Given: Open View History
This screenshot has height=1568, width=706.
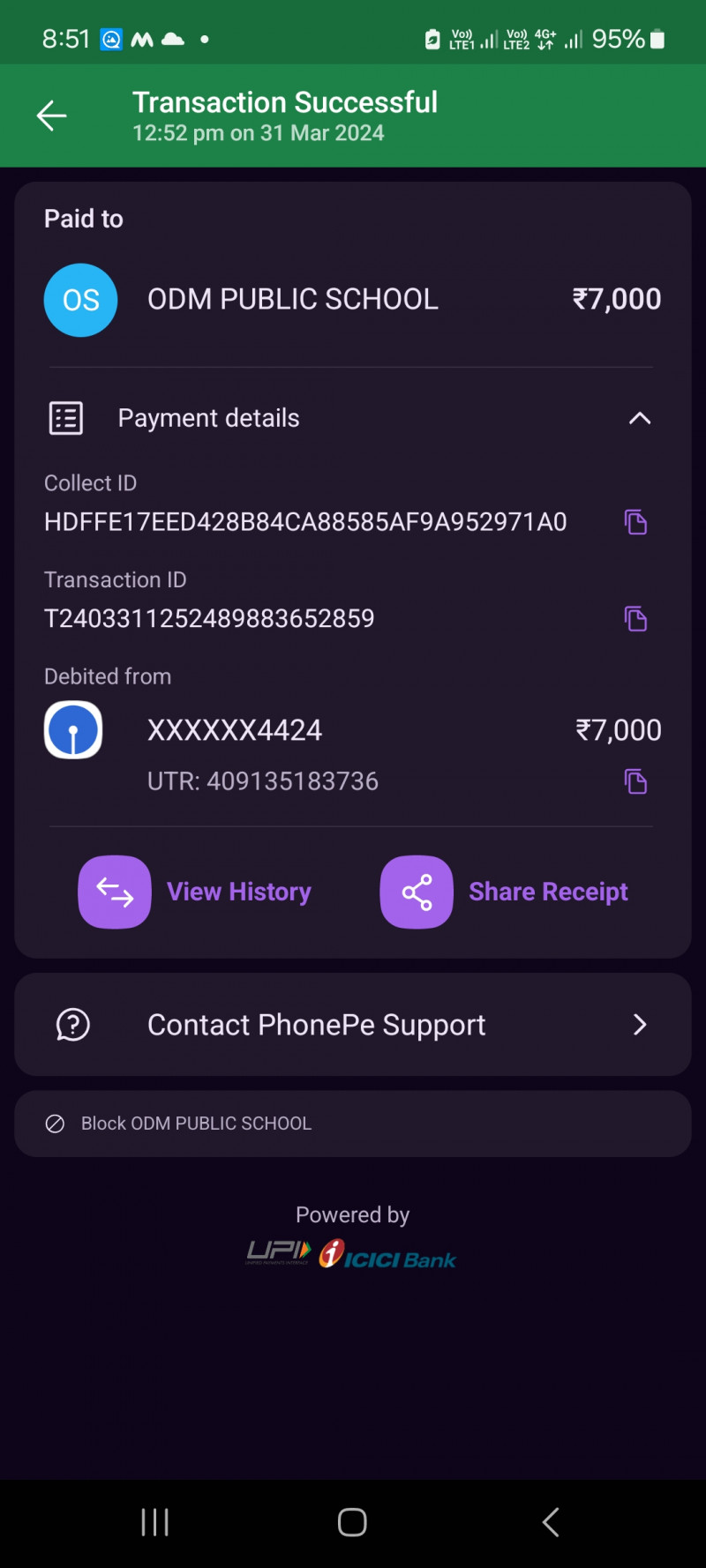Looking at the screenshot, I should 196,892.
